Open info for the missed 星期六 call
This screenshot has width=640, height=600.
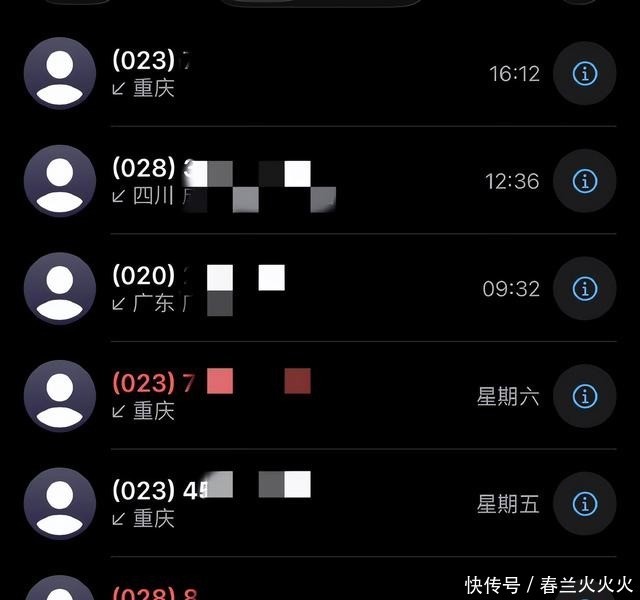pos(584,396)
